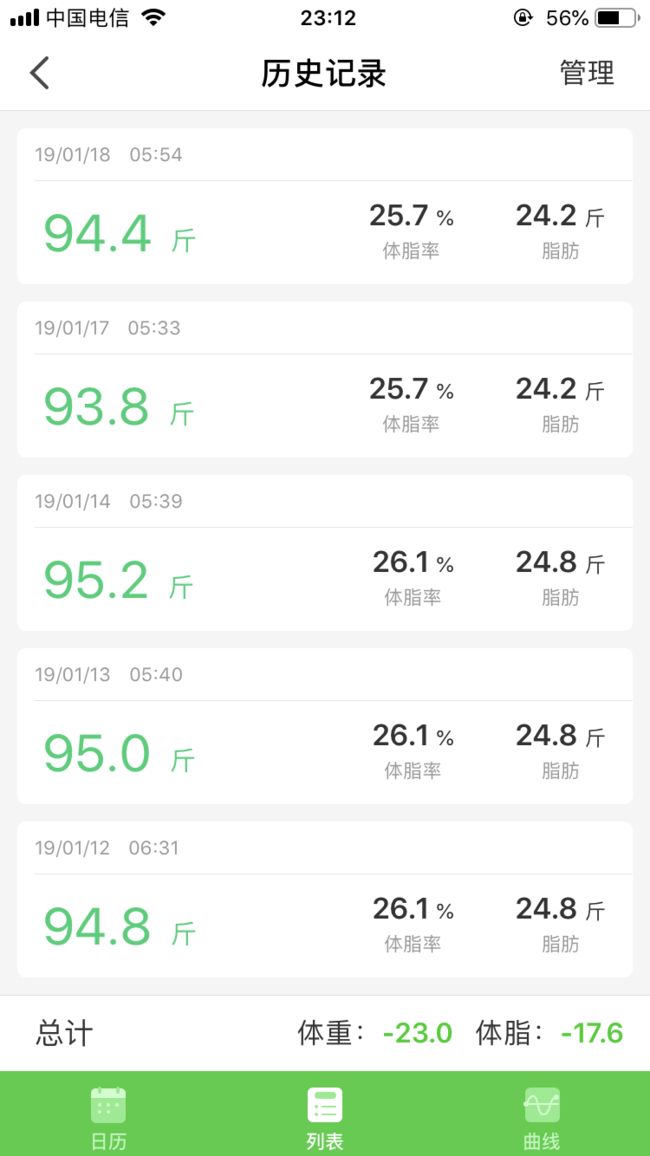The height and width of the screenshot is (1156, 650).
Task: Open the 19/01/18 record of 94.4 斤
Action: tap(325, 206)
